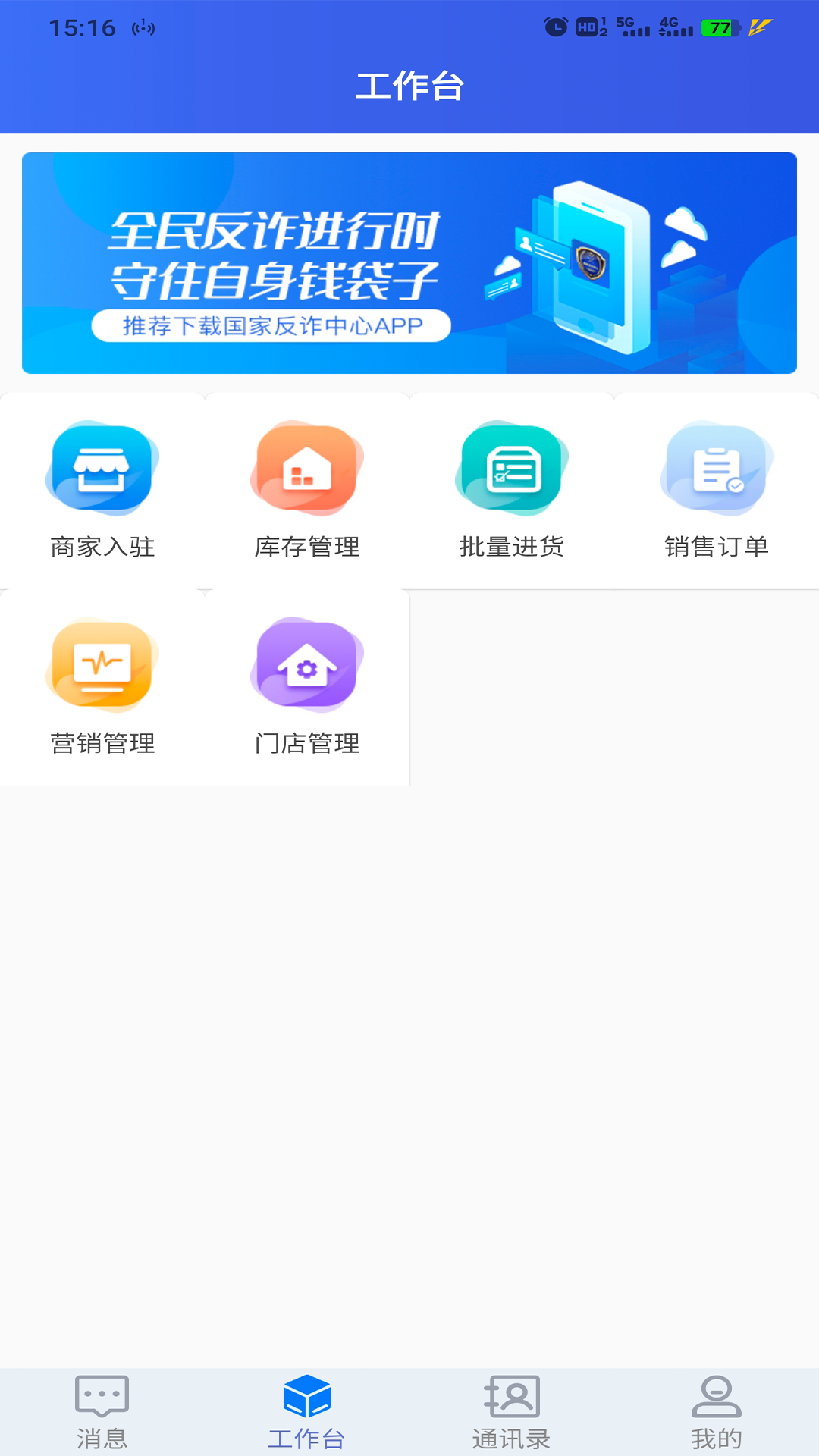819x1456 pixels.
Task: Select the 工作台 workbench tab
Action: [307, 1412]
